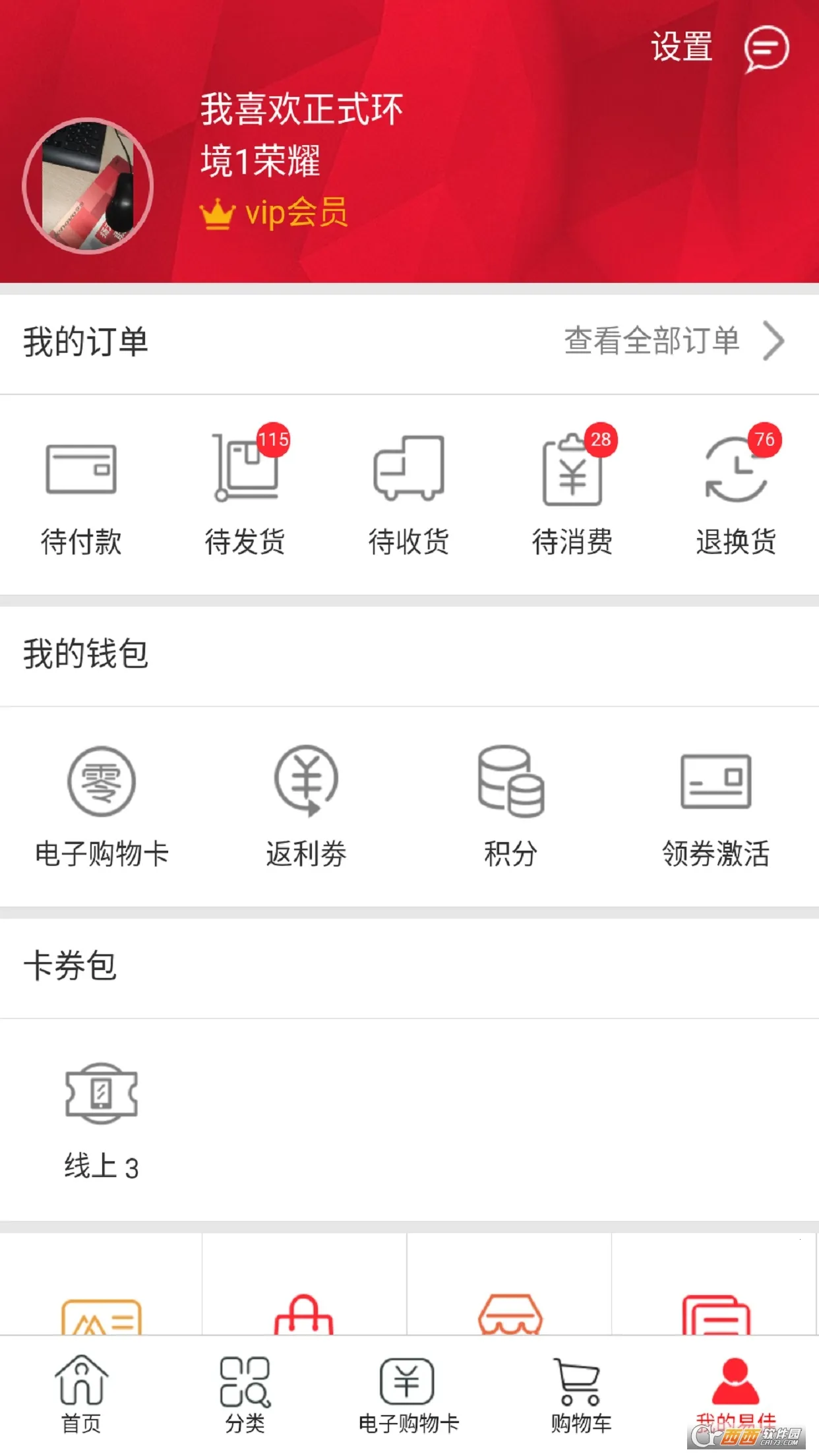Image resolution: width=819 pixels, height=1456 pixels.
Task: Switch to the 首页 home tab
Action: point(81,1394)
